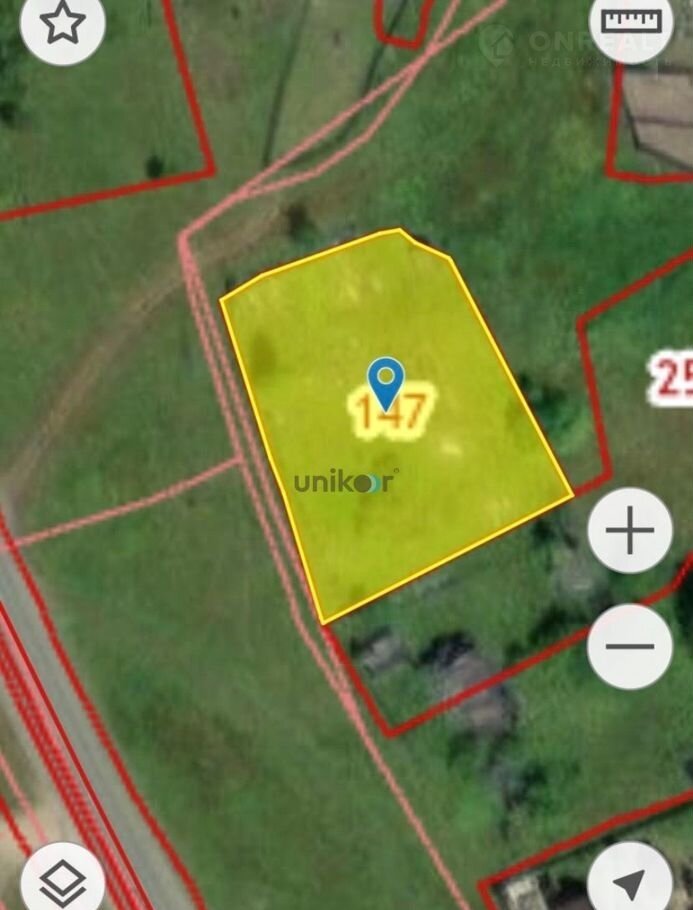This screenshot has width=693, height=910.
Task: Zoom out with the minus button
Action: [x=630, y=646]
